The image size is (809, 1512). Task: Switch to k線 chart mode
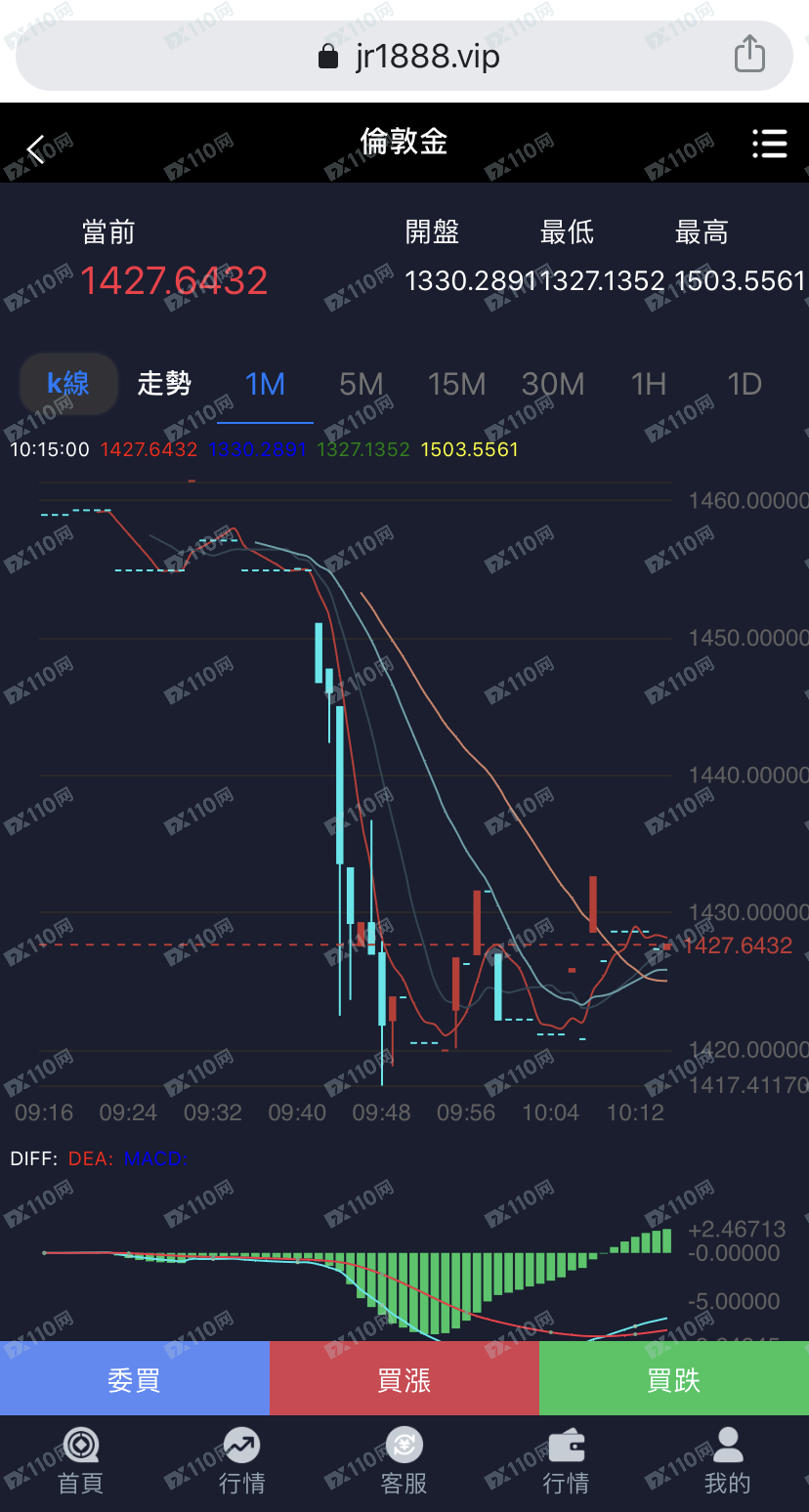[68, 384]
